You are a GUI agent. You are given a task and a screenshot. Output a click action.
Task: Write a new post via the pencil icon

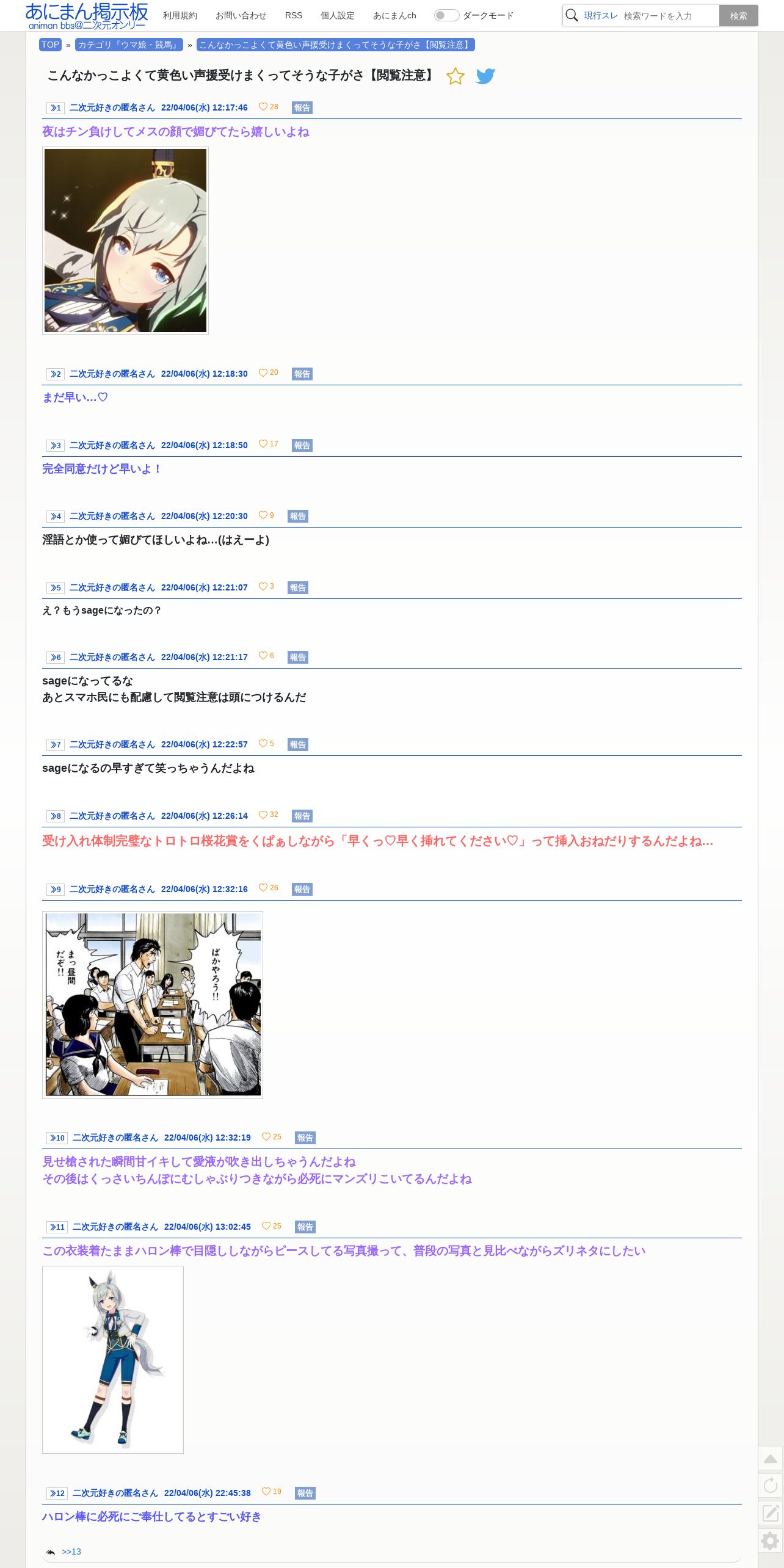pyautogui.click(x=771, y=1512)
